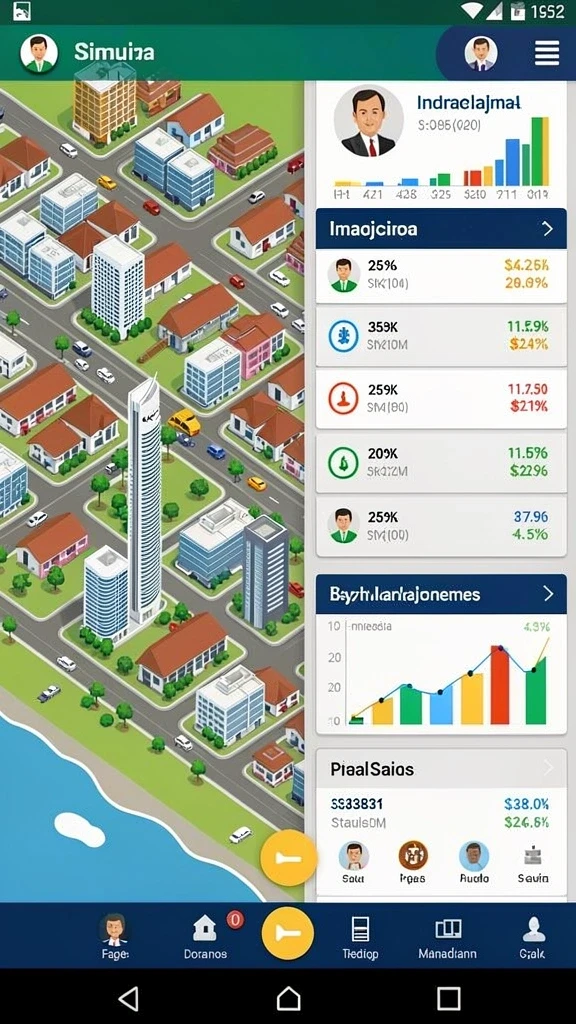Switch to the Tledjop tab

point(360,936)
